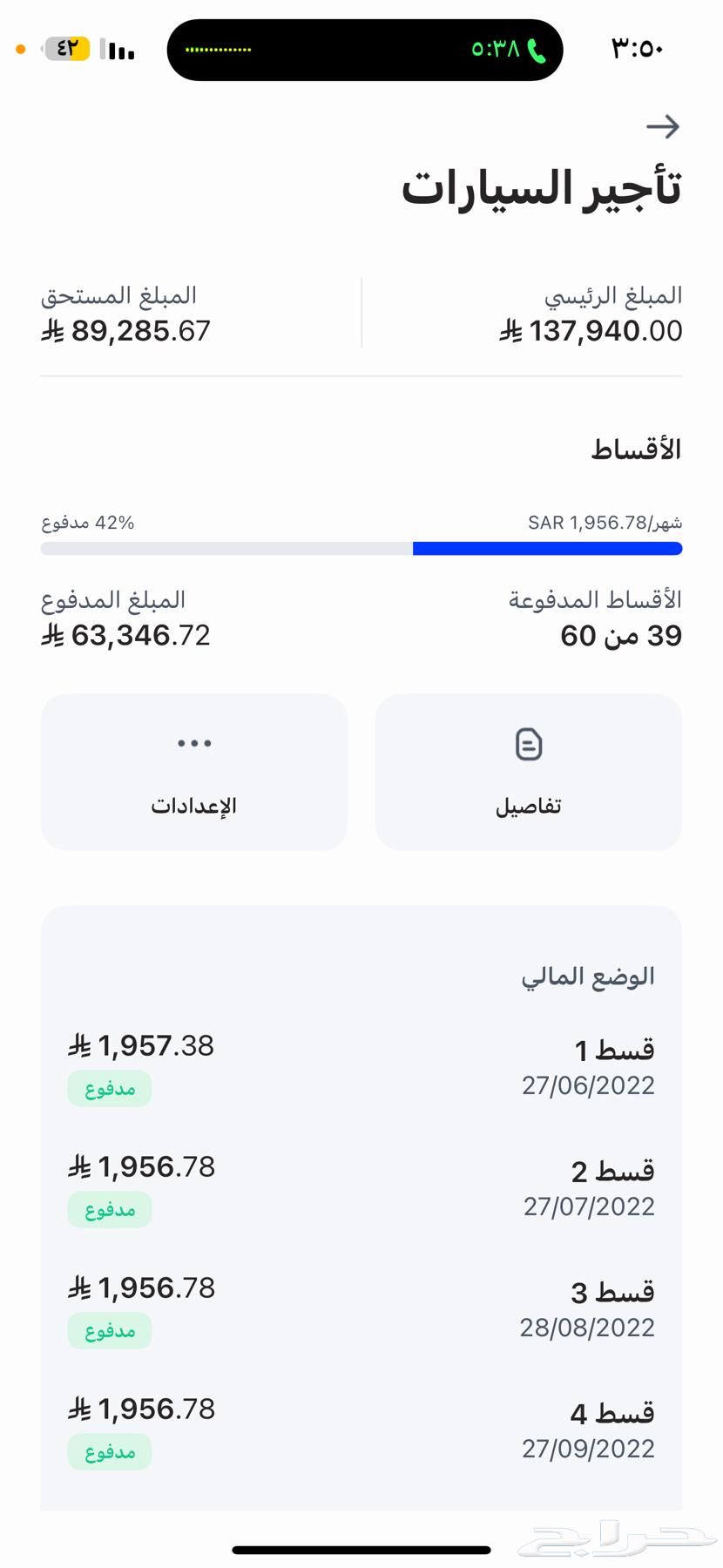Tap the riyal currency icon next to 89,285.67

(x=52, y=333)
